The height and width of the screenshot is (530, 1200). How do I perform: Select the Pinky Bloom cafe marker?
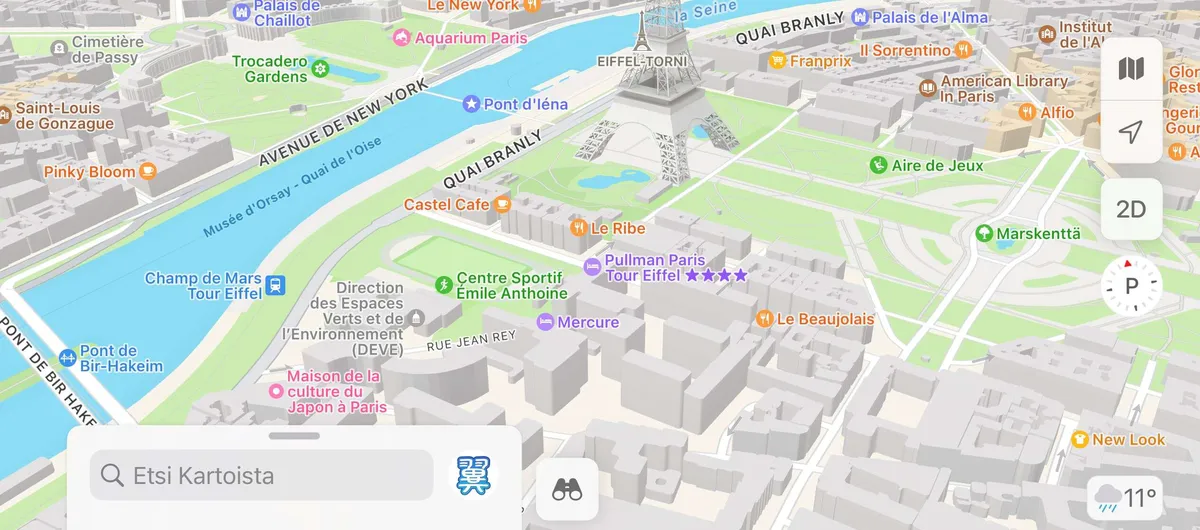coord(148,171)
